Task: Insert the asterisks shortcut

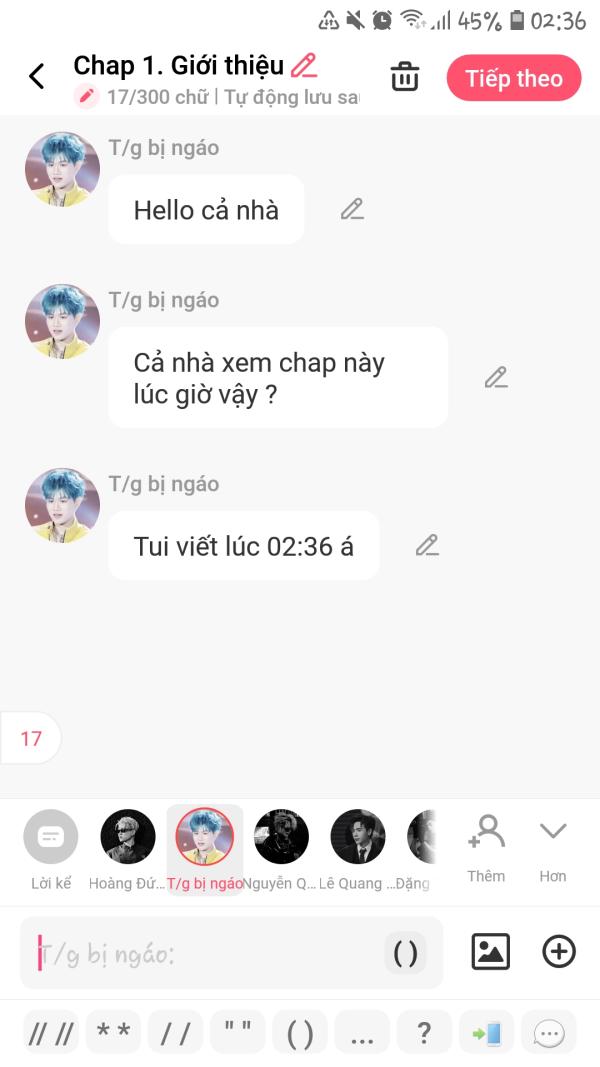Action: (113, 1033)
